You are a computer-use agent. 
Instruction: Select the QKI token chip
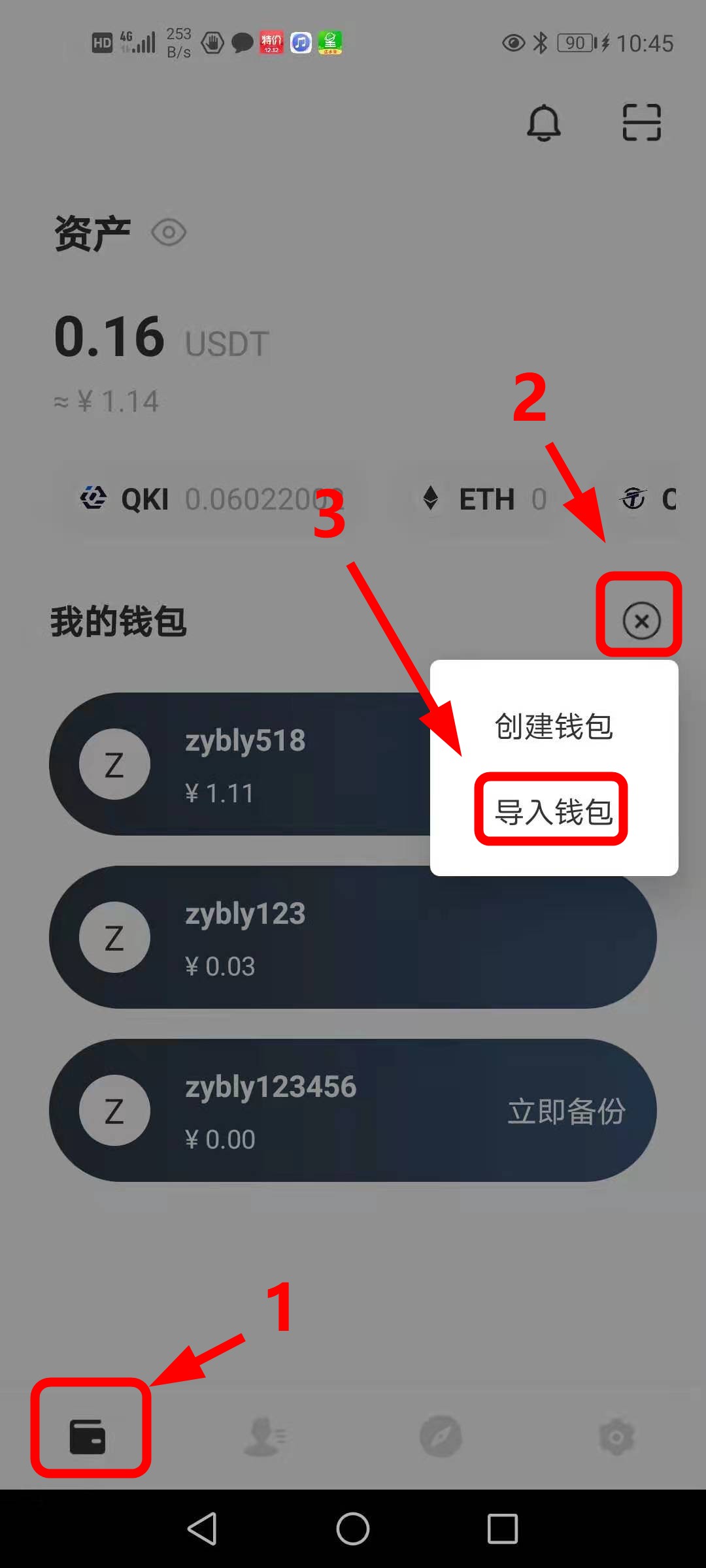(210, 500)
